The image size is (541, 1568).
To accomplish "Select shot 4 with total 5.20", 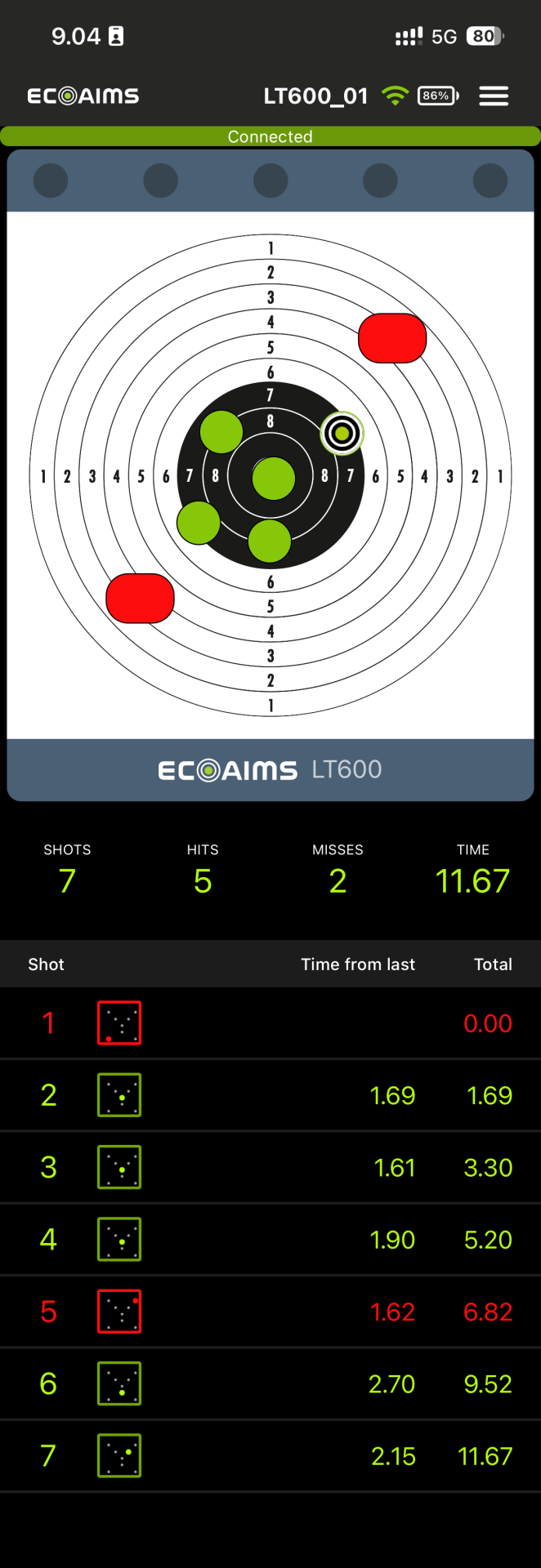I will click(x=270, y=1240).
